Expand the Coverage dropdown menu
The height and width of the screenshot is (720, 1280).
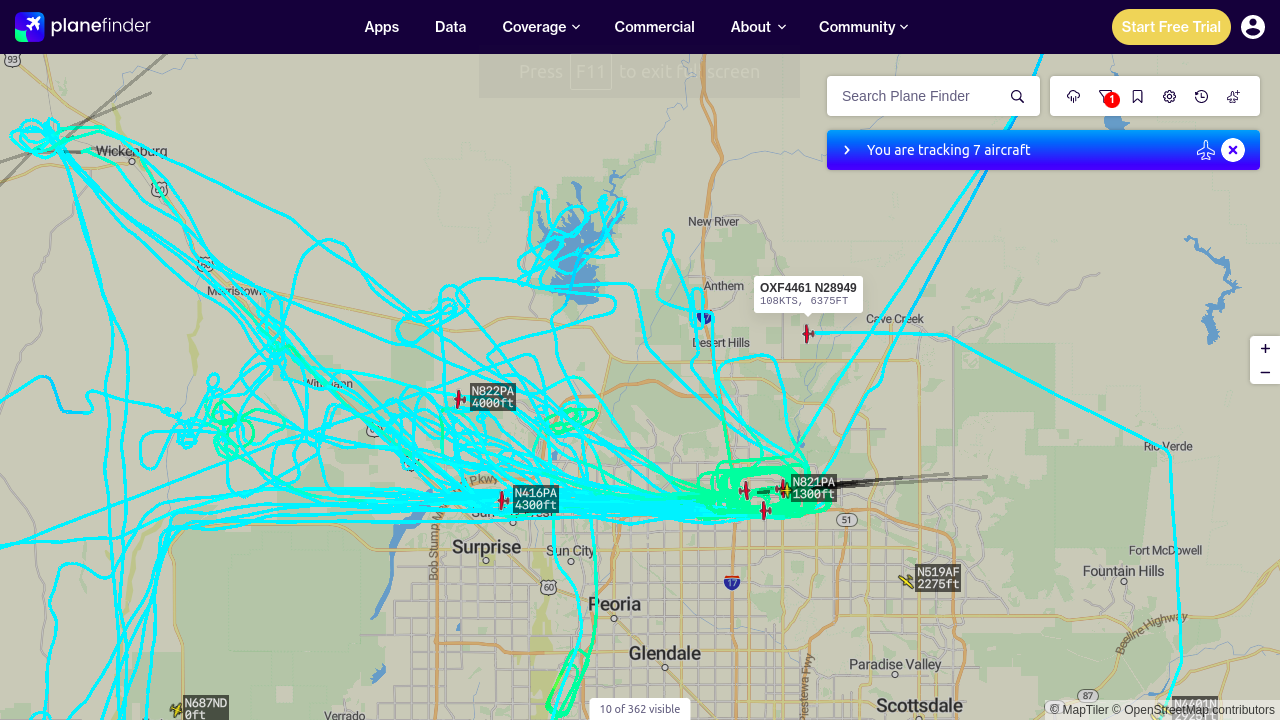click(x=541, y=27)
